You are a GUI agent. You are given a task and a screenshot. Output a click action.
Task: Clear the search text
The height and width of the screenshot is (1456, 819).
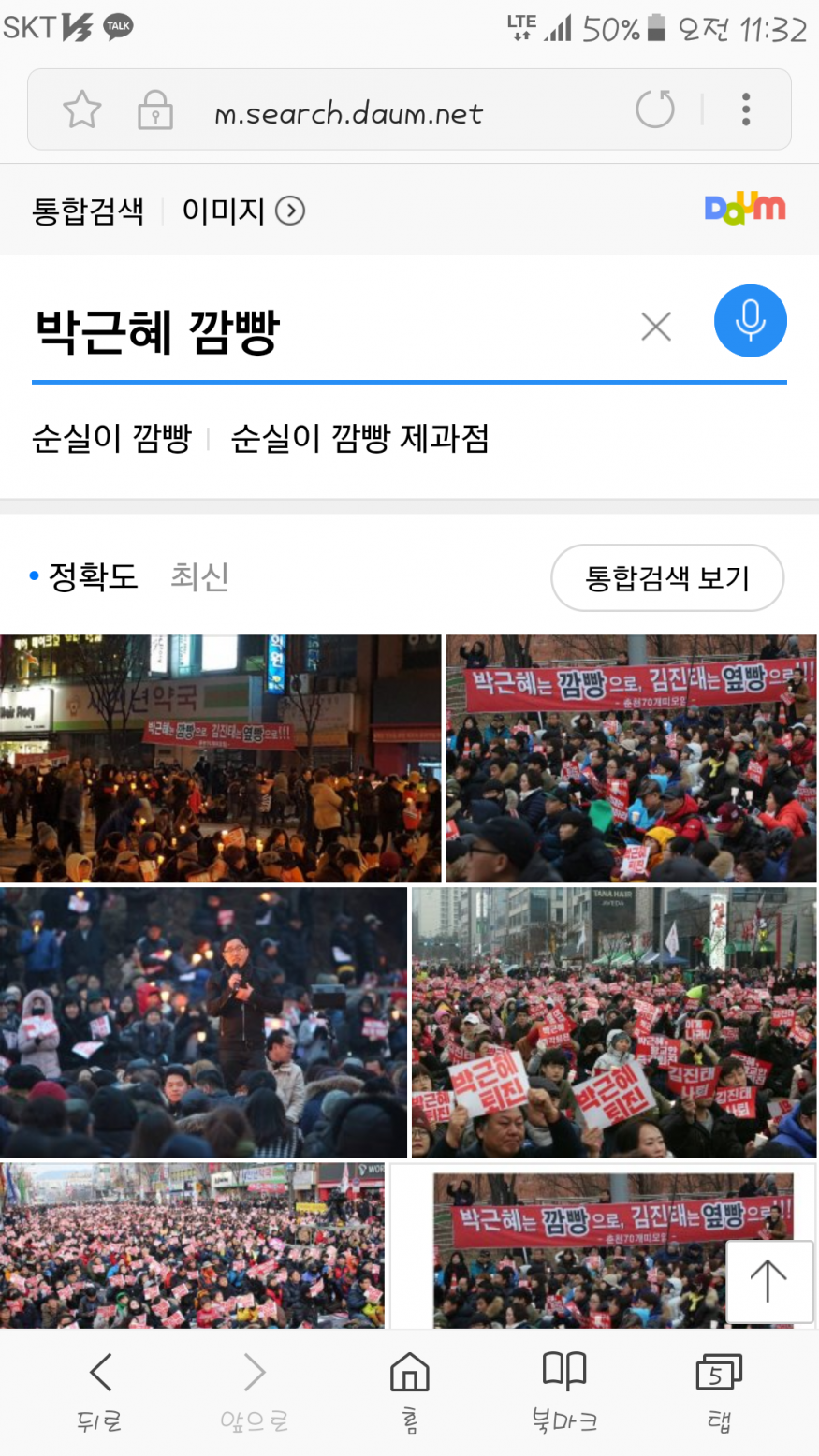point(656,327)
